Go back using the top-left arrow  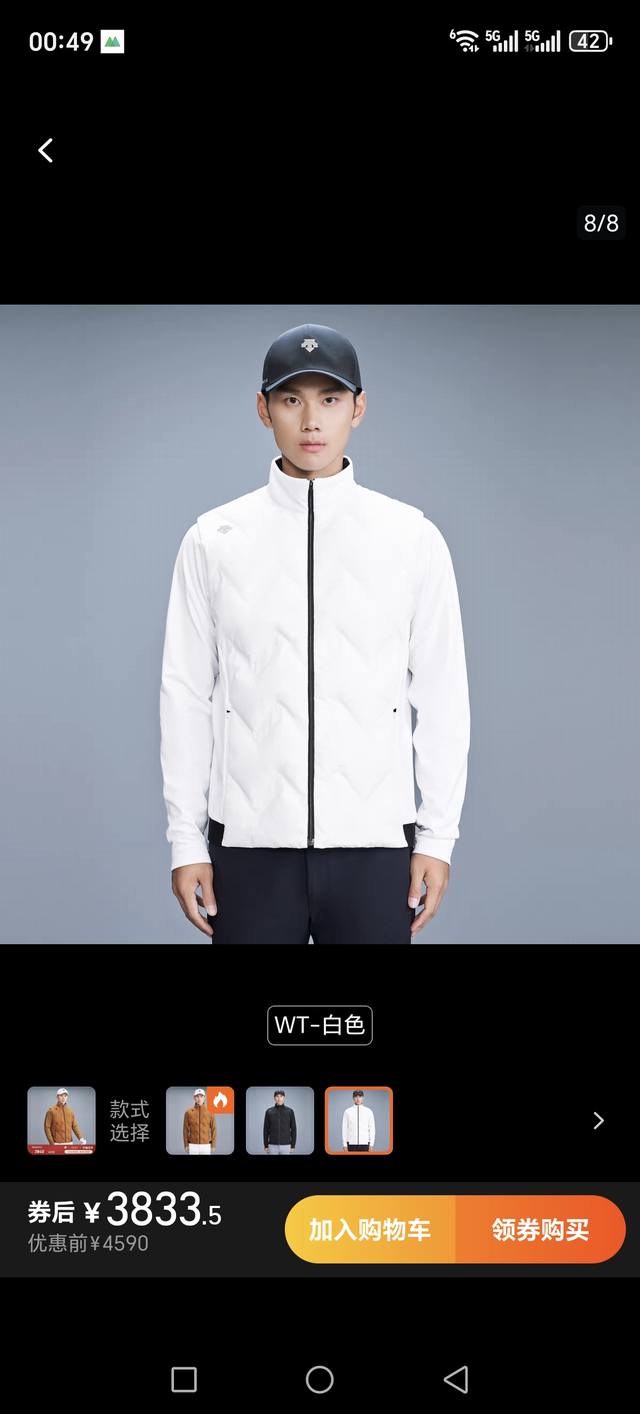coord(45,150)
